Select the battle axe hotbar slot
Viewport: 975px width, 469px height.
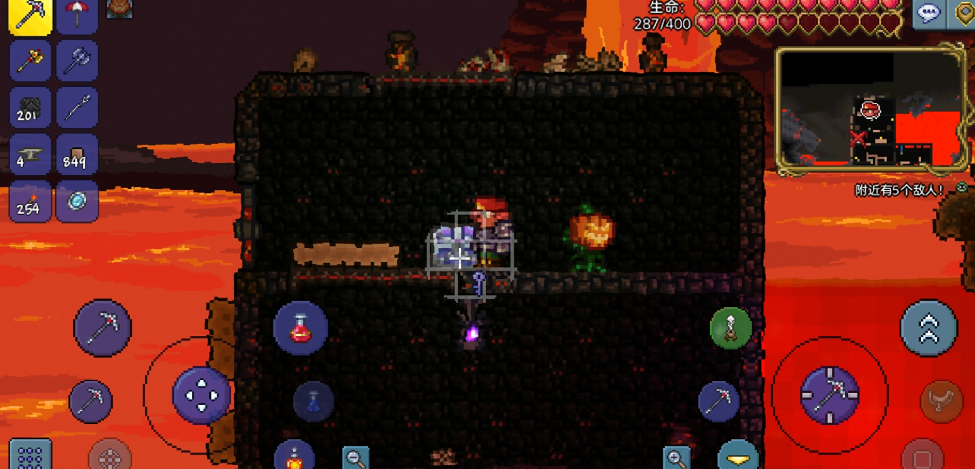pos(76,62)
